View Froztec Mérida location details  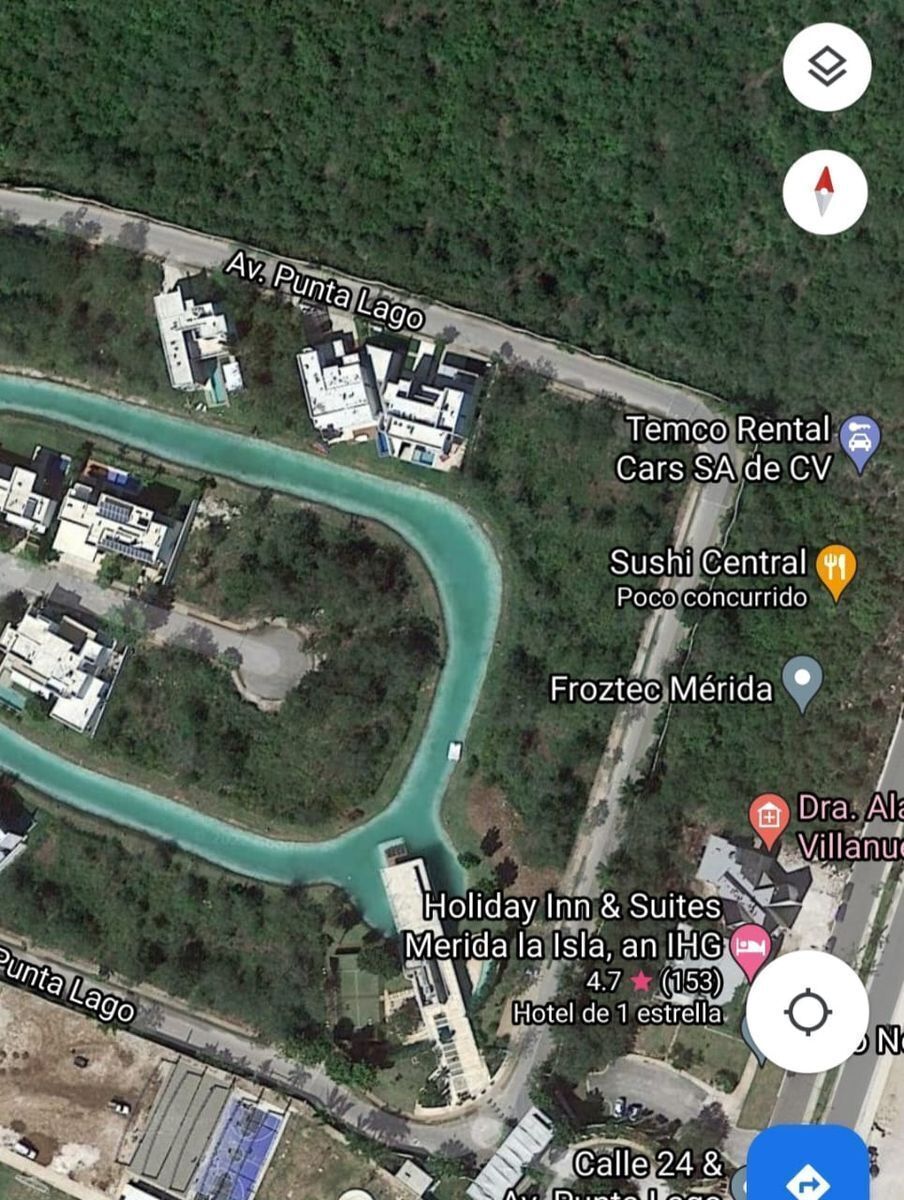803,683
